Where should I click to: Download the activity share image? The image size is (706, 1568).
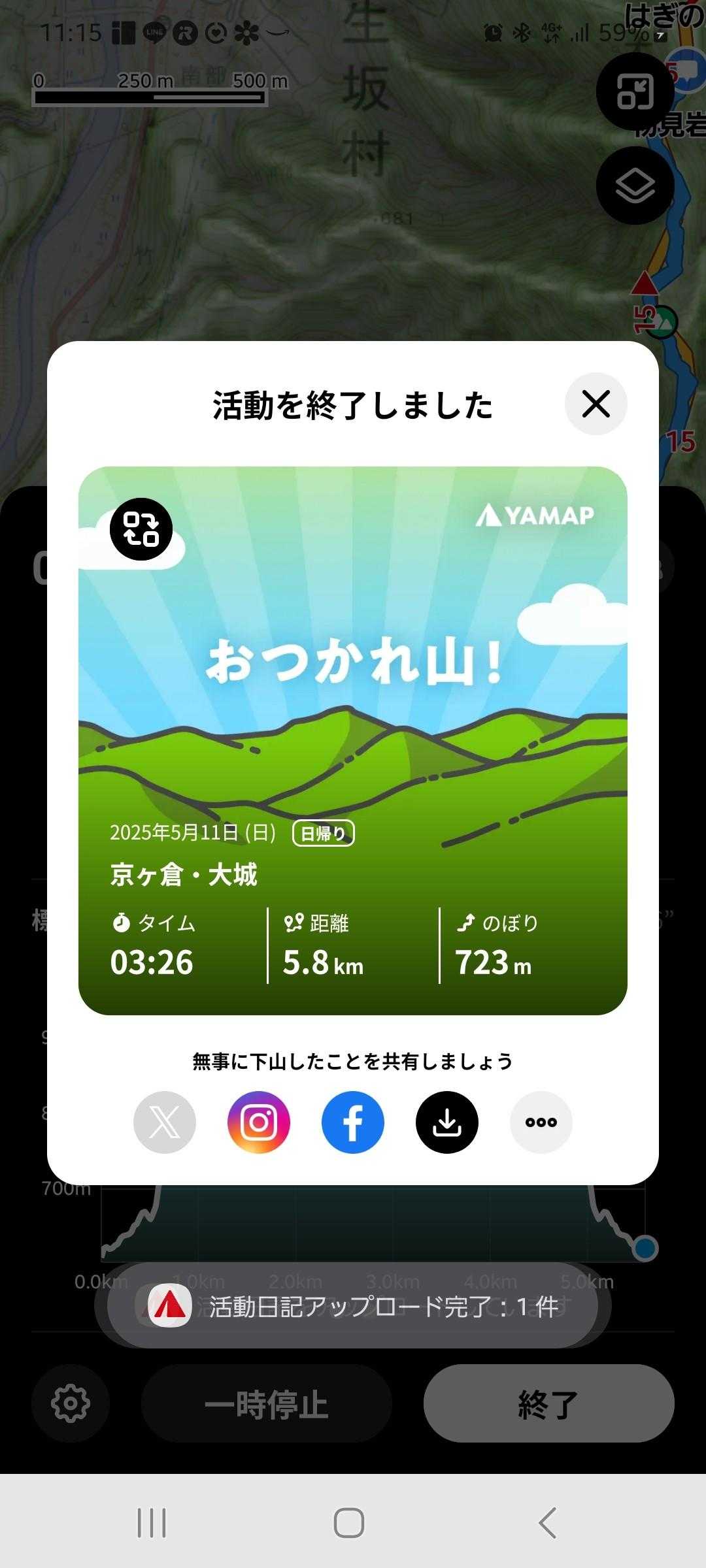click(447, 1122)
